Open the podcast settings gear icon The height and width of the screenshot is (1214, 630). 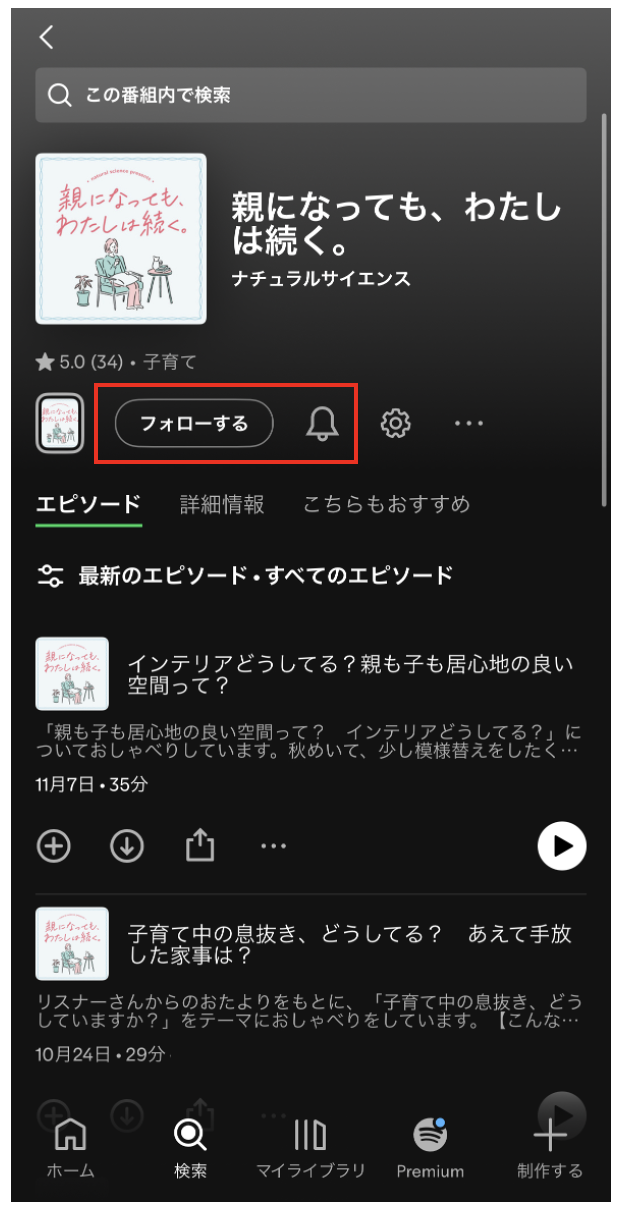coord(396,423)
